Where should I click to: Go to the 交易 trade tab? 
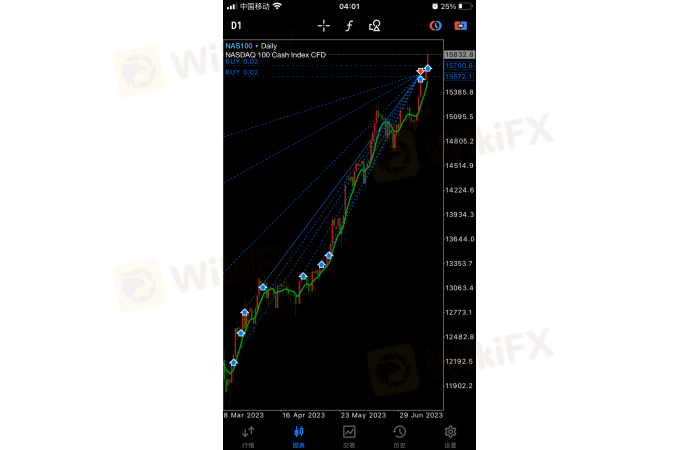[x=349, y=436]
